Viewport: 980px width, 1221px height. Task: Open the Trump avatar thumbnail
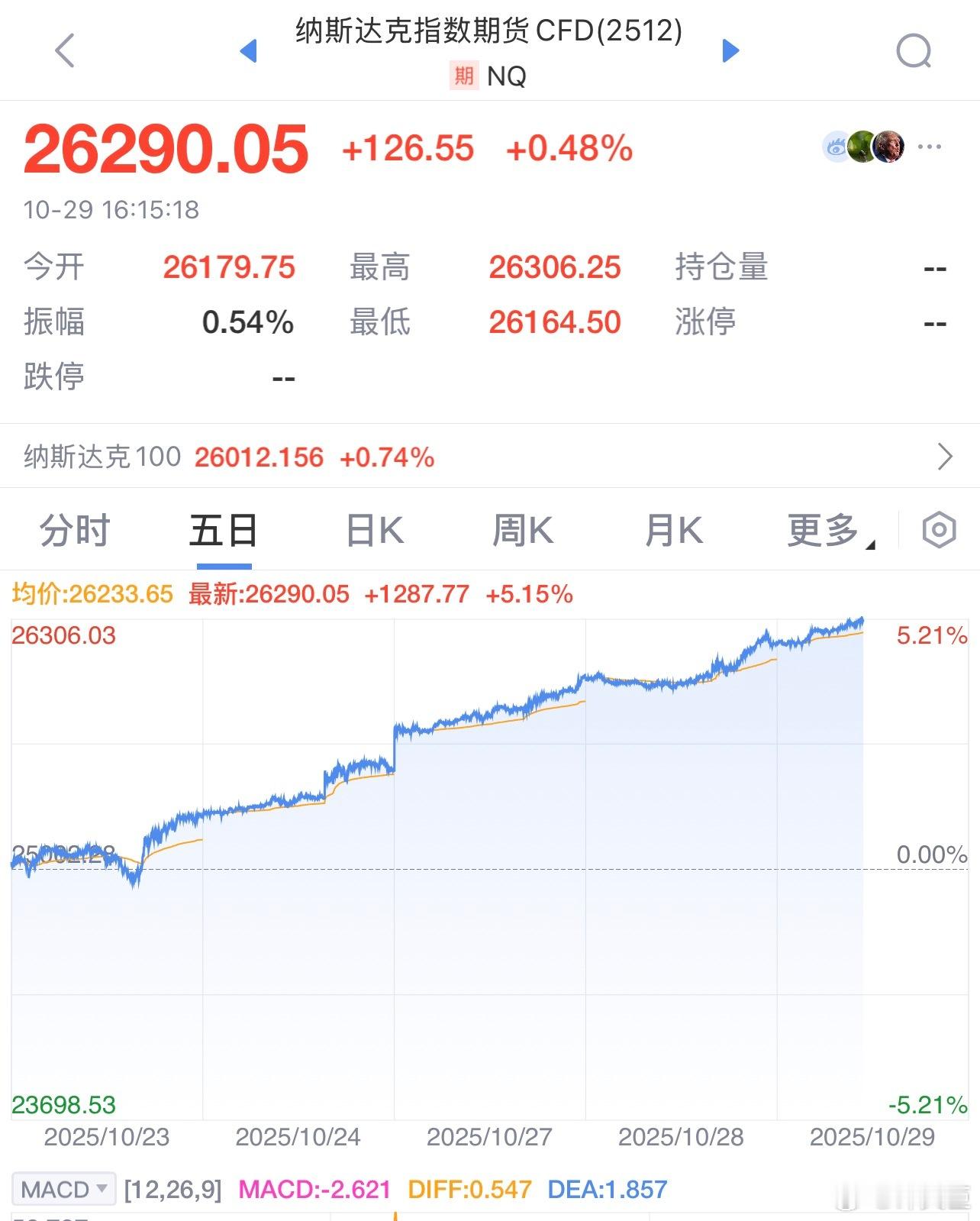tap(890, 147)
